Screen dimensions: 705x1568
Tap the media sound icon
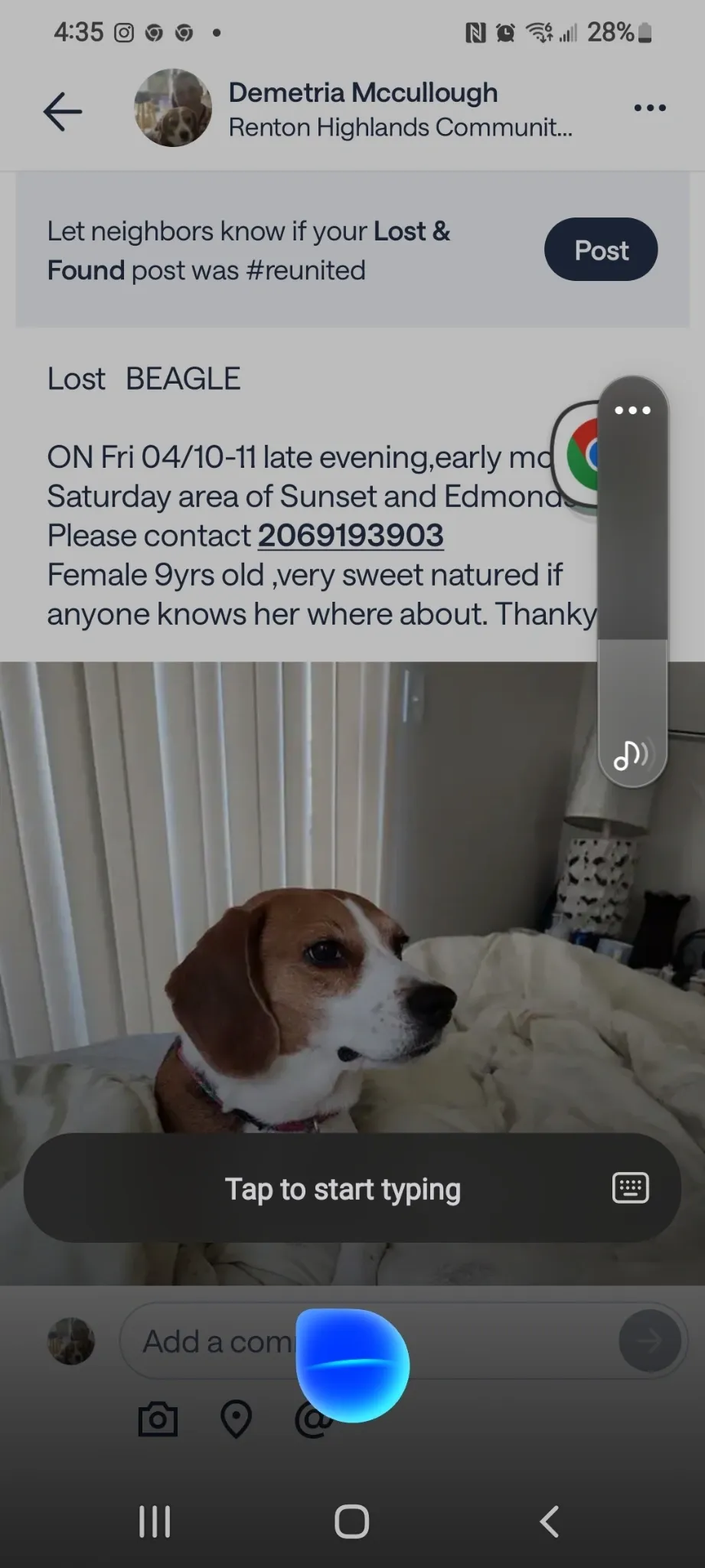632,755
